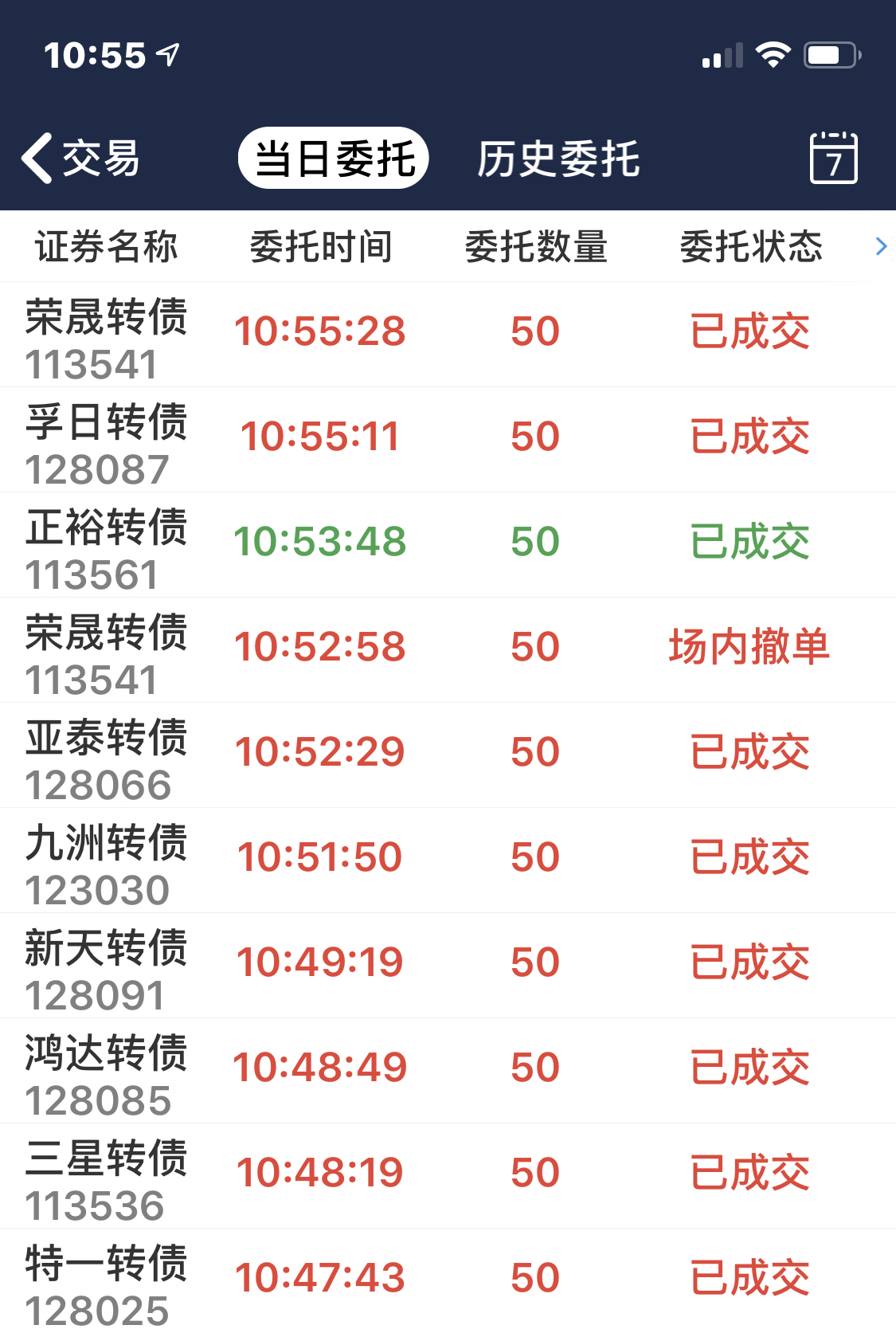
Task: Open the 九洲转债 123030 order
Action: coord(446,860)
